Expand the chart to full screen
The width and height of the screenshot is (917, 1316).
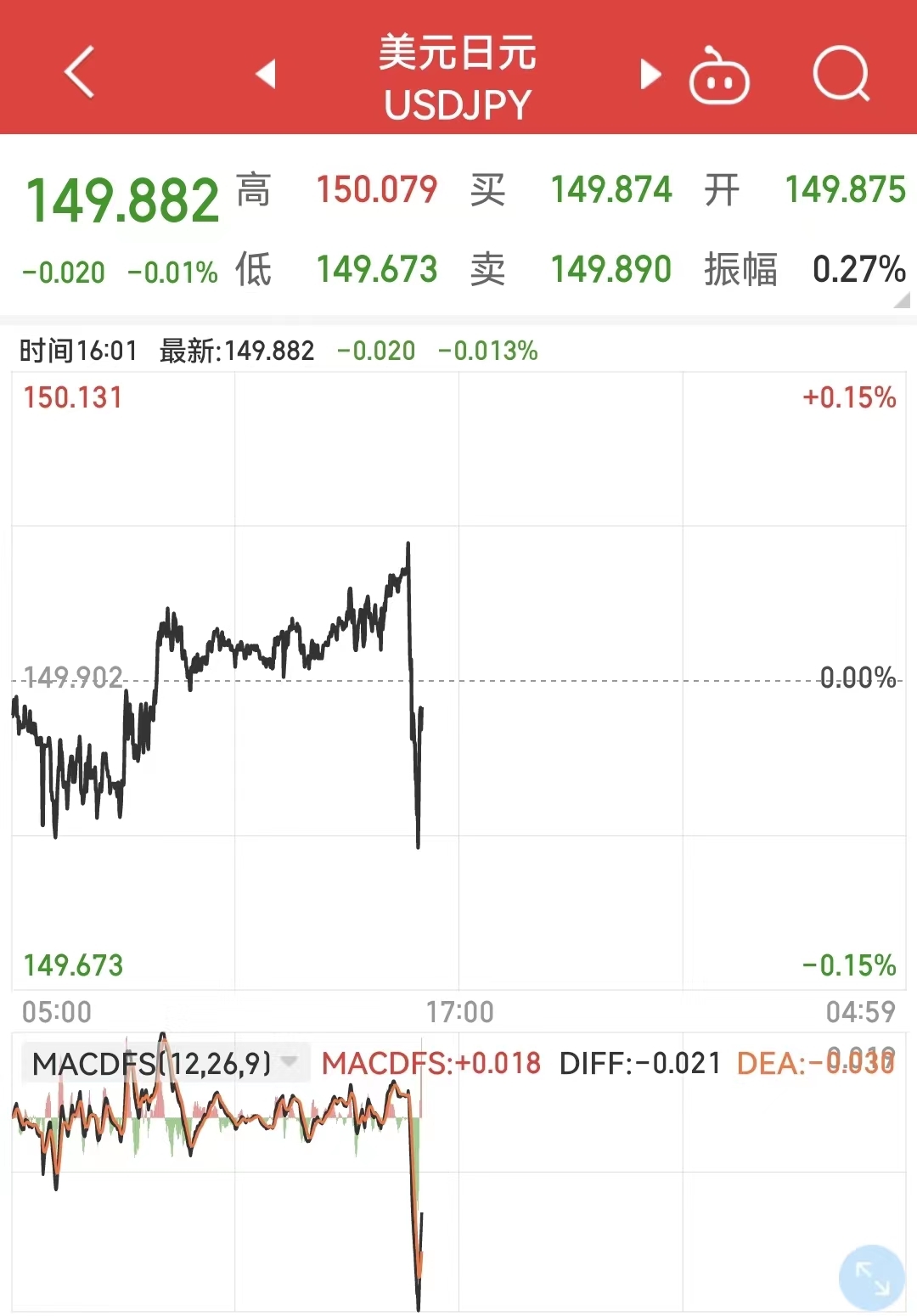(x=871, y=1278)
